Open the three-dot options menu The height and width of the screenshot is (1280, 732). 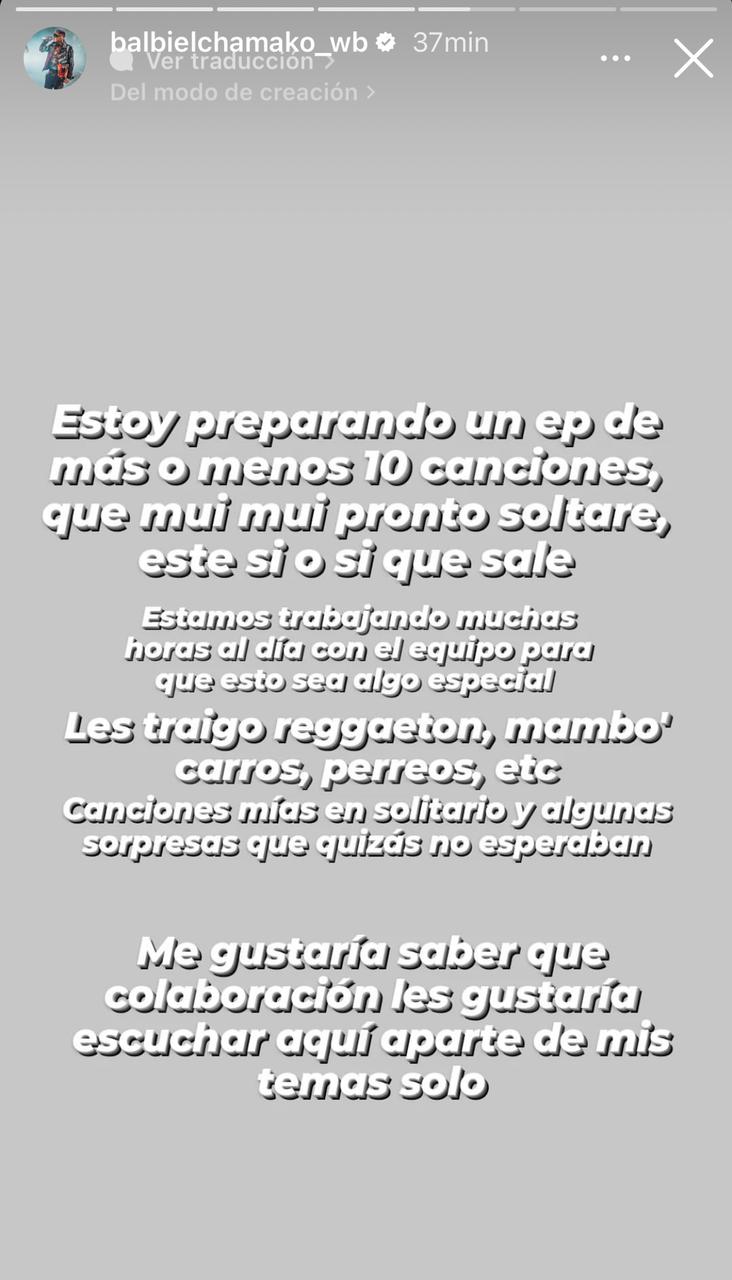[x=615, y=59]
